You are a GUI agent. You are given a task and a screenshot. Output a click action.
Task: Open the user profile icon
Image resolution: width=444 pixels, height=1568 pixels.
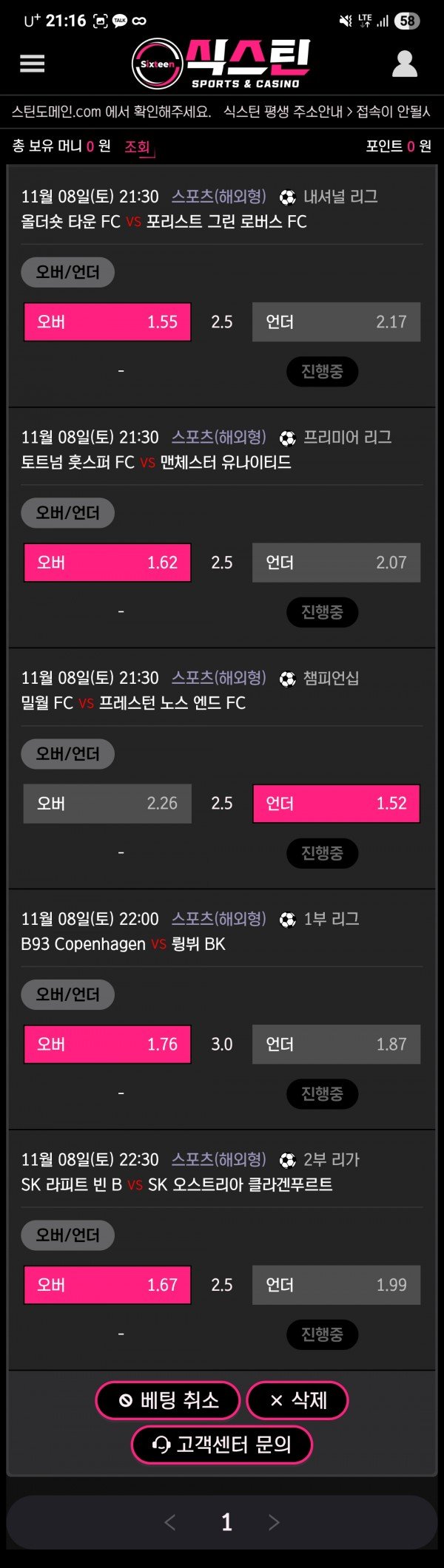click(404, 64)
